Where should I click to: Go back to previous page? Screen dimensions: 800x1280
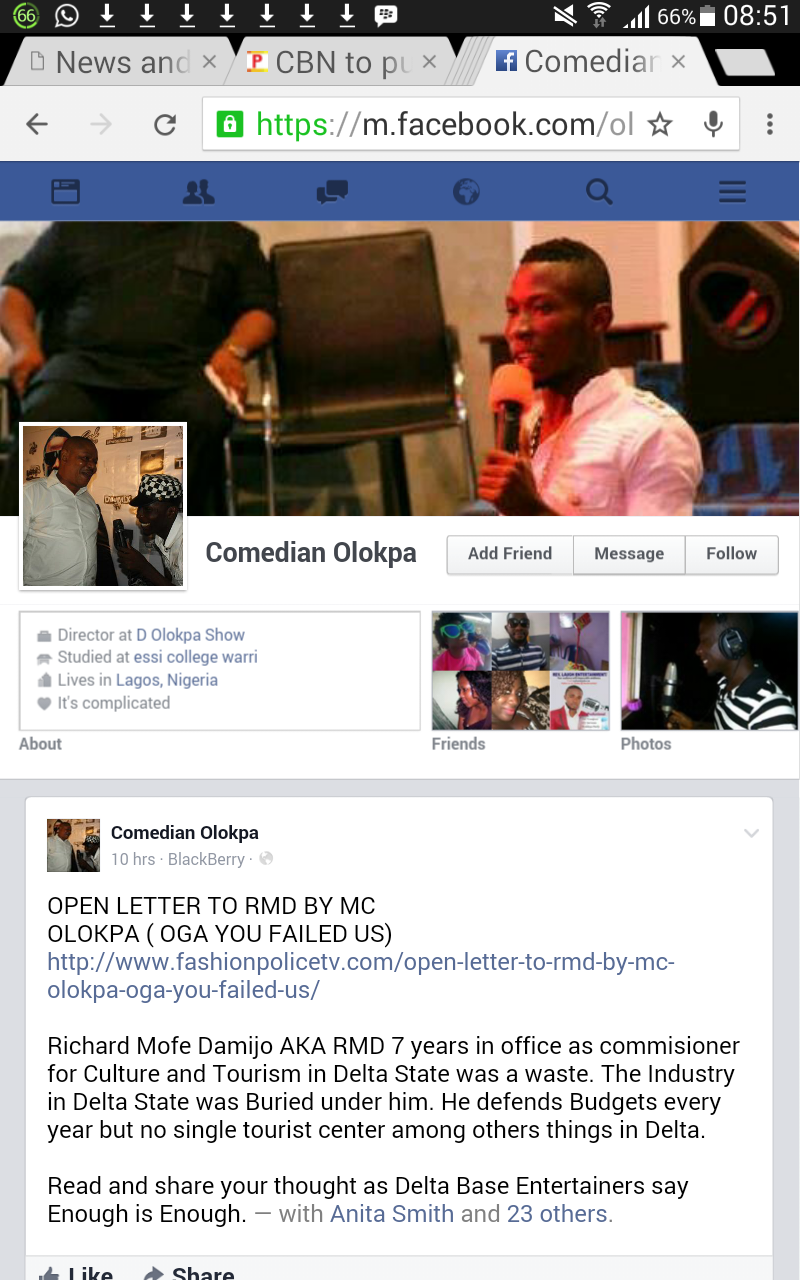[x=37, y=124]
